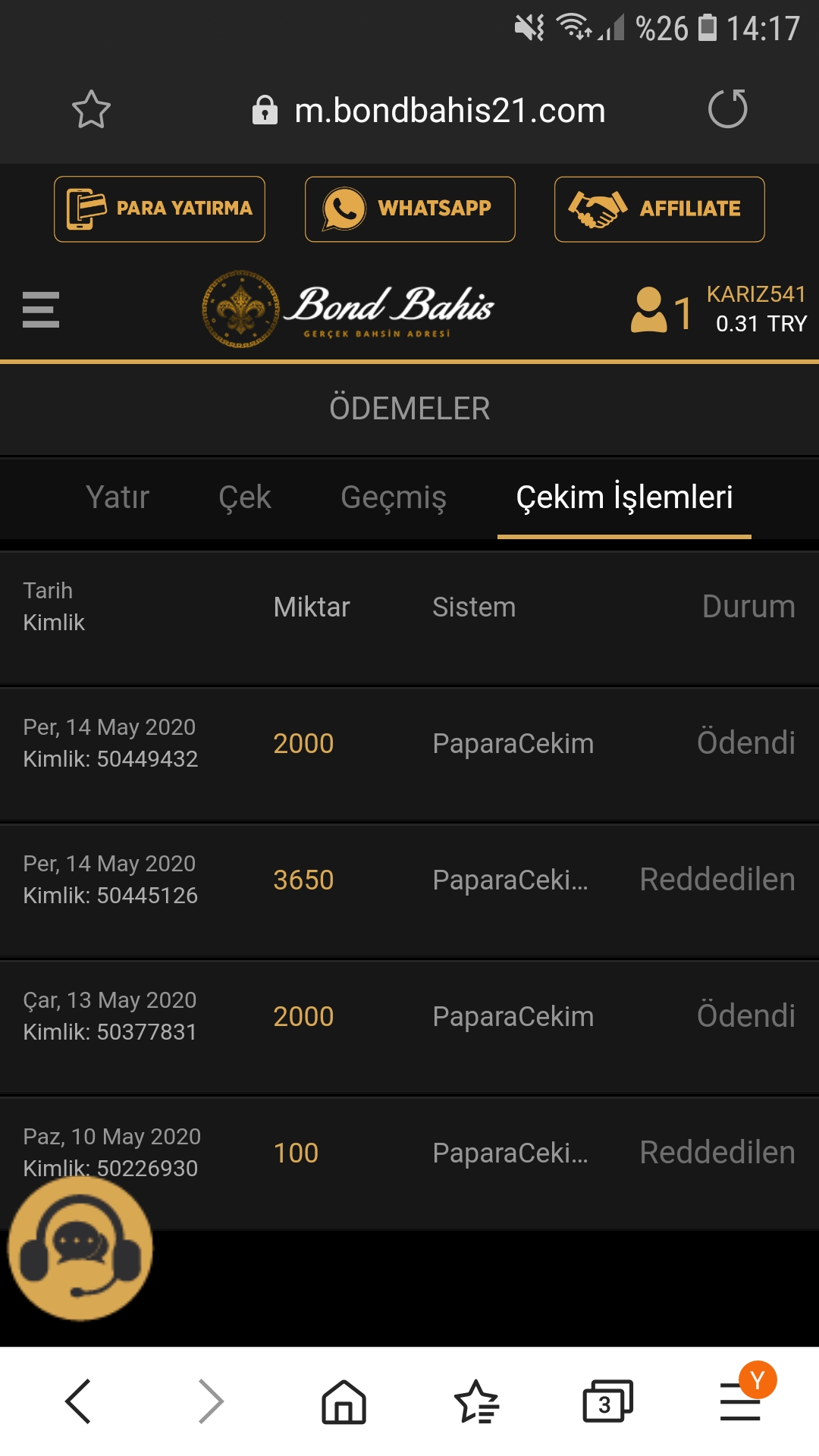Viewport: 819px width, 1456px height.
Task: Open live chat support headset bubble
Action: 80,1247
